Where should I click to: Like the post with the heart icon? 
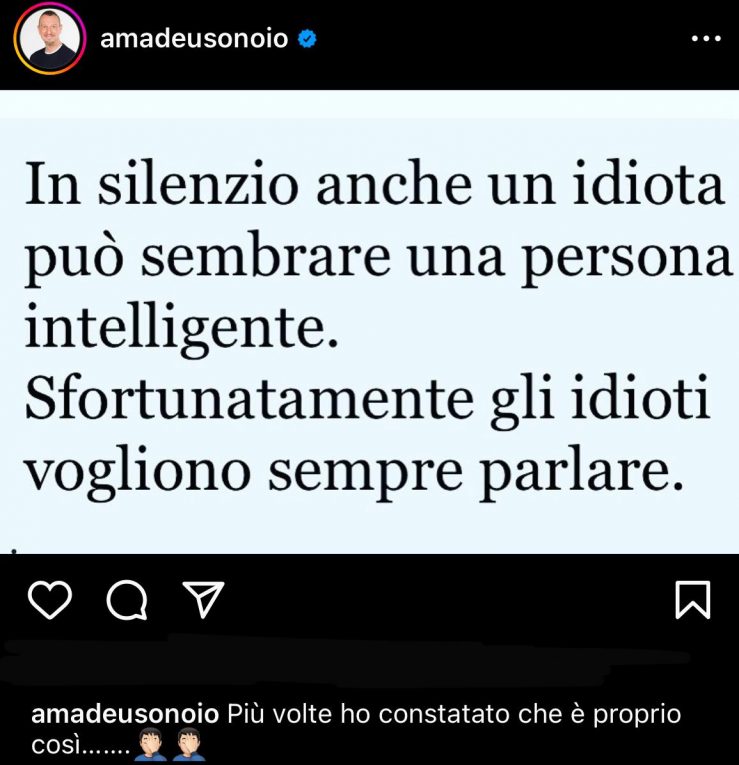49,600
